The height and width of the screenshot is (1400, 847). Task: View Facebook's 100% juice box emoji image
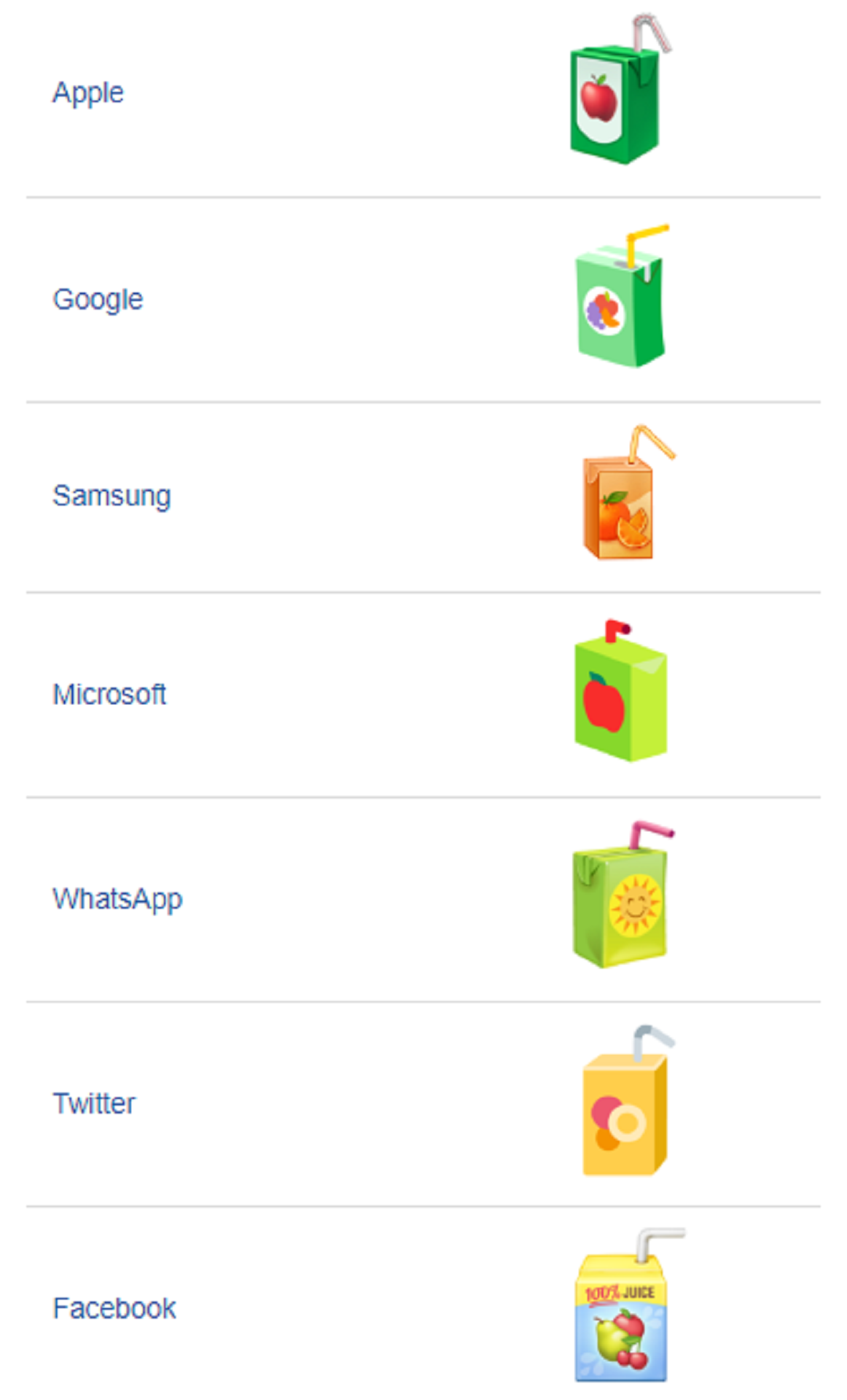coord(630,1304)
